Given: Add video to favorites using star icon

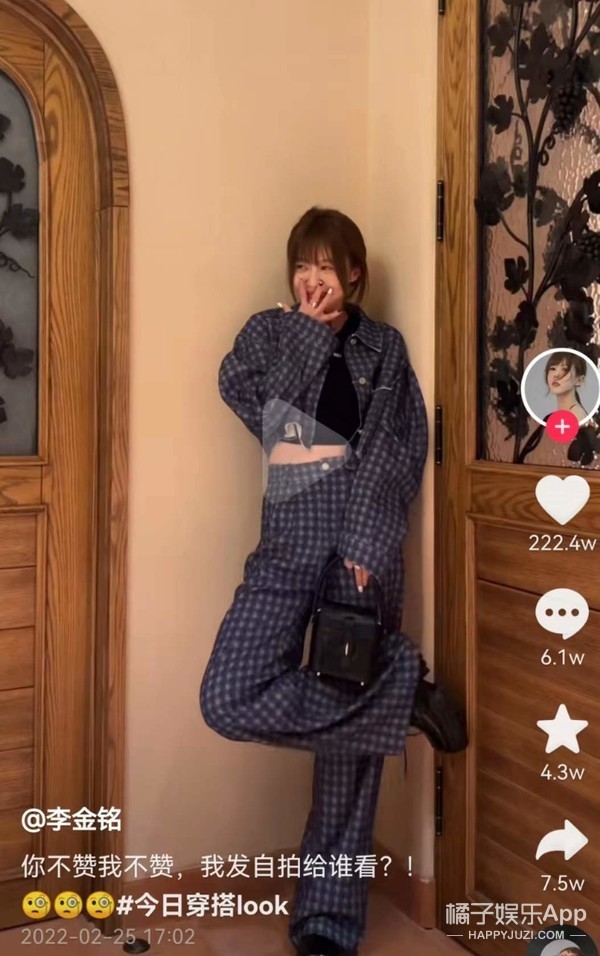Looking at the screenshot, I should [562, 729].
